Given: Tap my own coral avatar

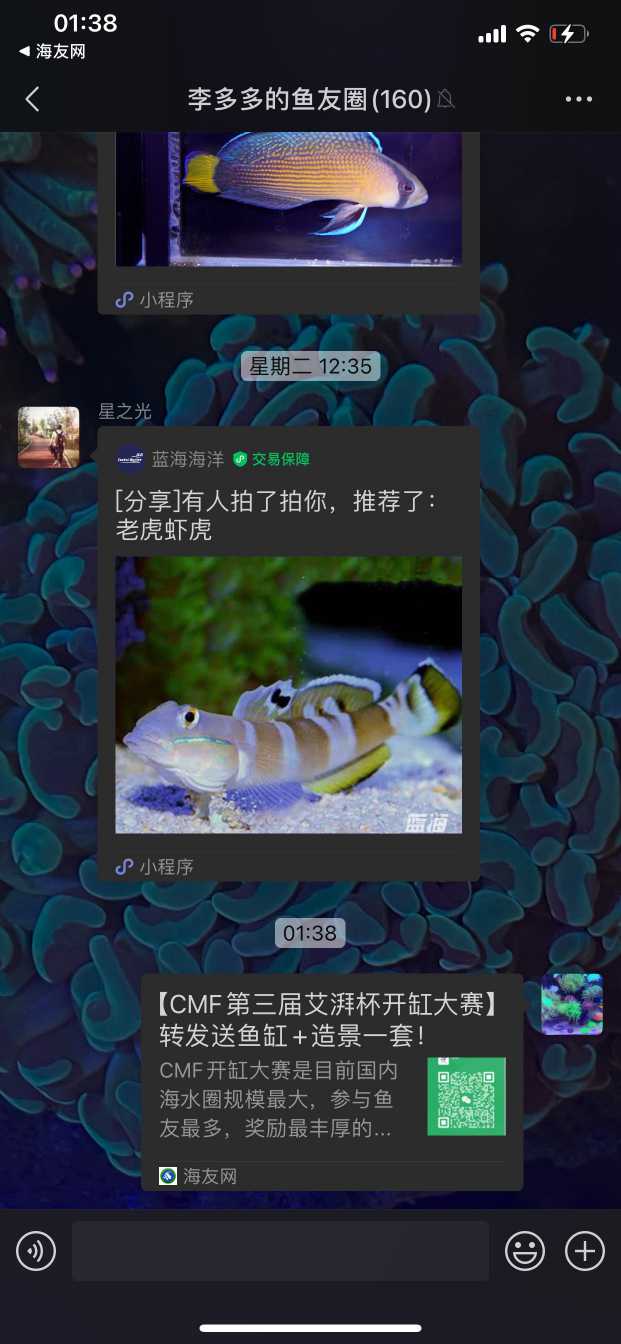Looking at the screenshot, I should pos(572,1003).
